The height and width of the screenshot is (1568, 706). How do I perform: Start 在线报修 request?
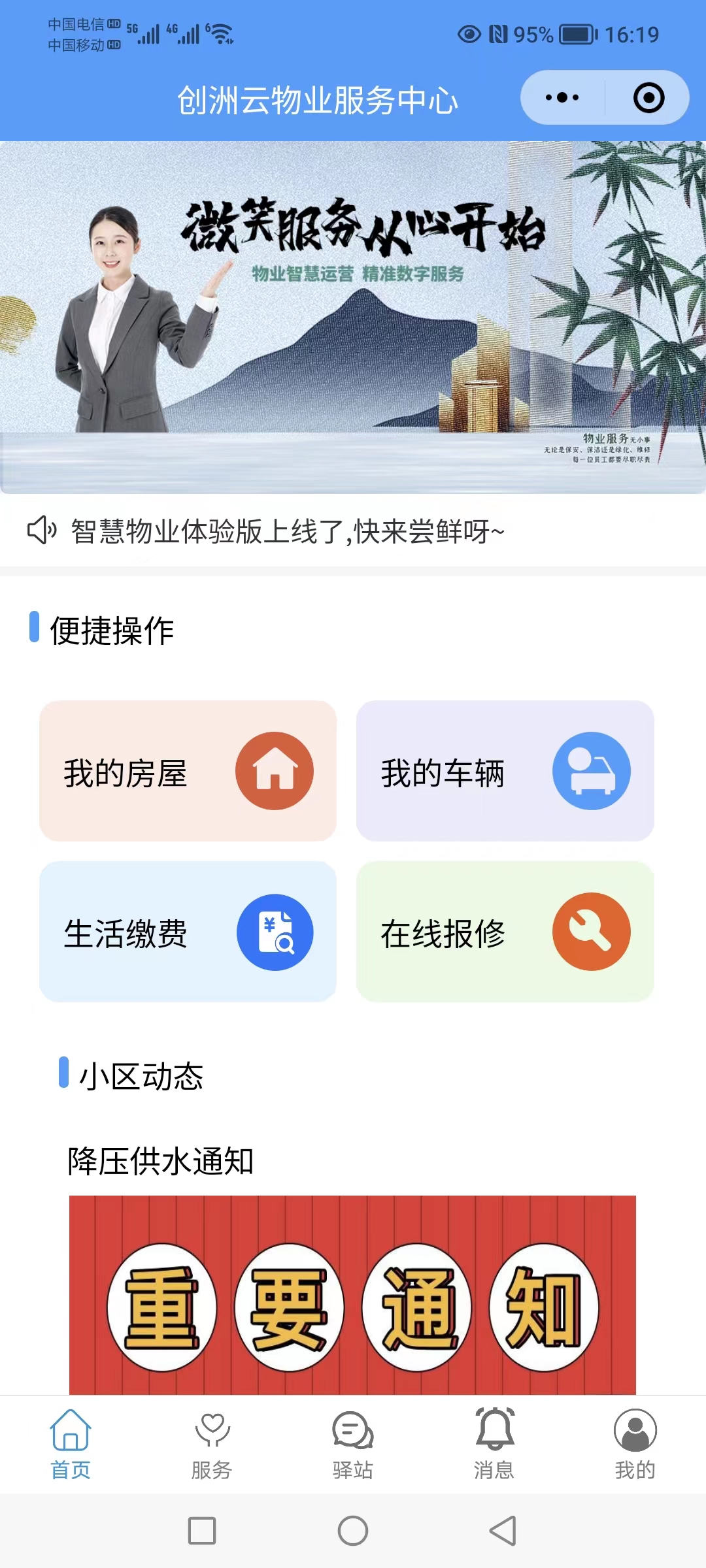point(505,932)
